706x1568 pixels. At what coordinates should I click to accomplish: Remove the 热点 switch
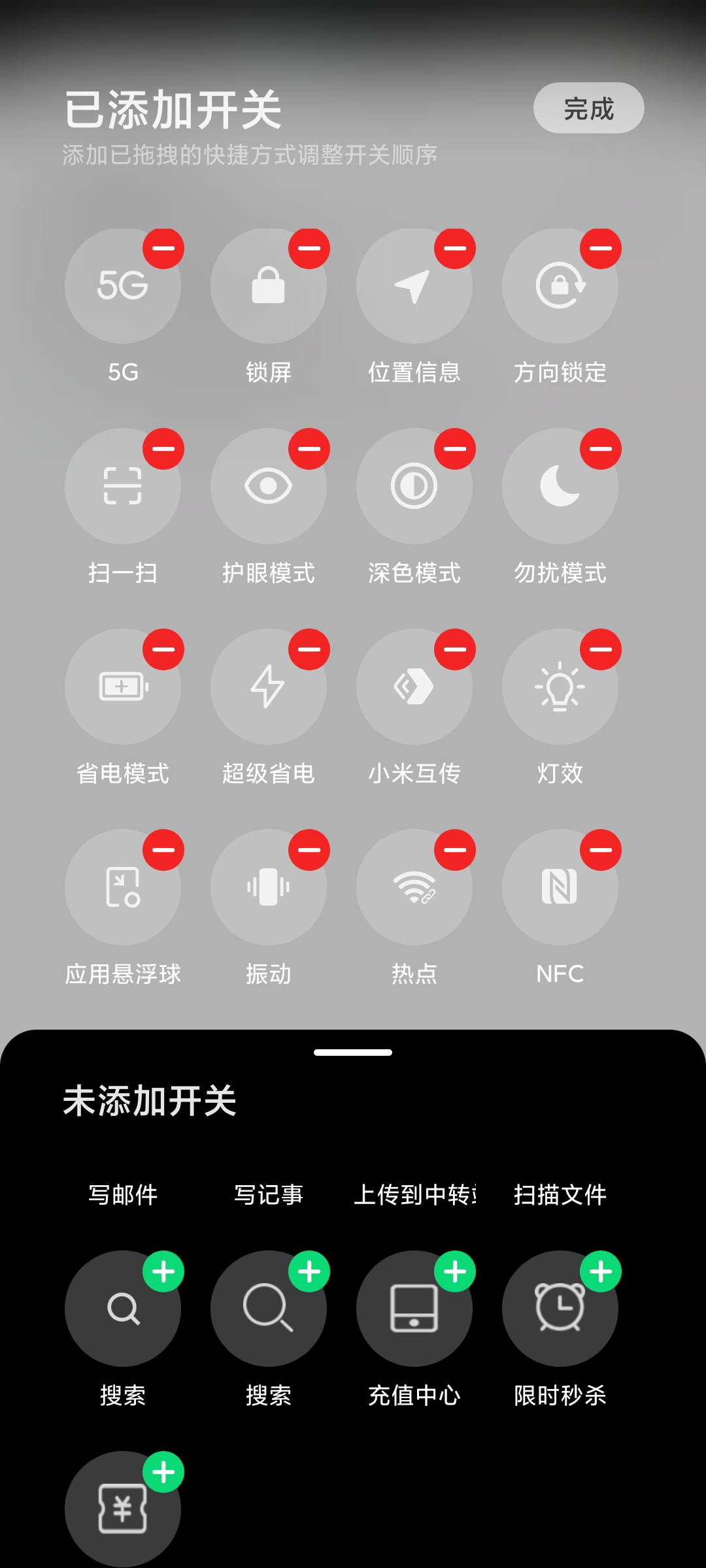pos(455,850)
